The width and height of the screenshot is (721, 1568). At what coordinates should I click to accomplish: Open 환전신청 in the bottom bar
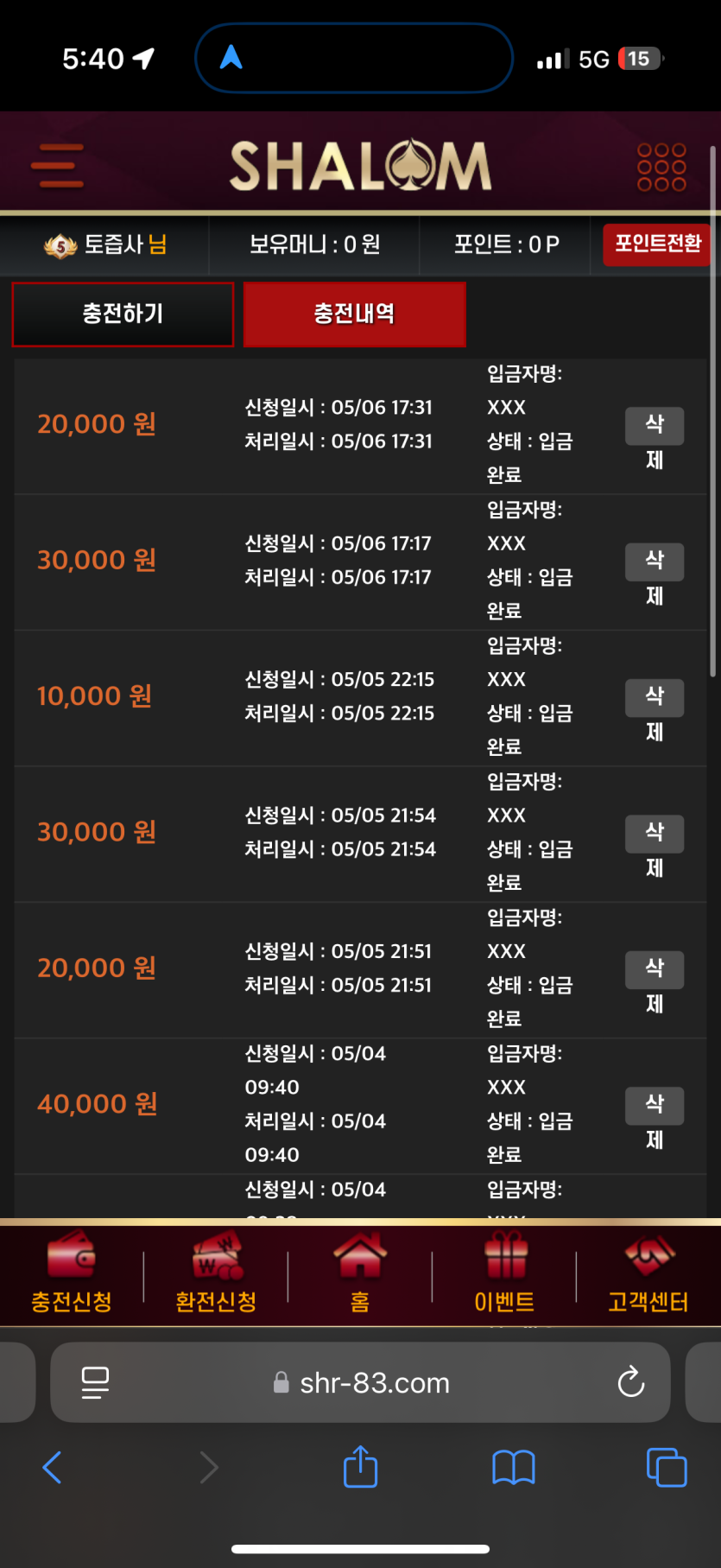tap(216, 1274)
